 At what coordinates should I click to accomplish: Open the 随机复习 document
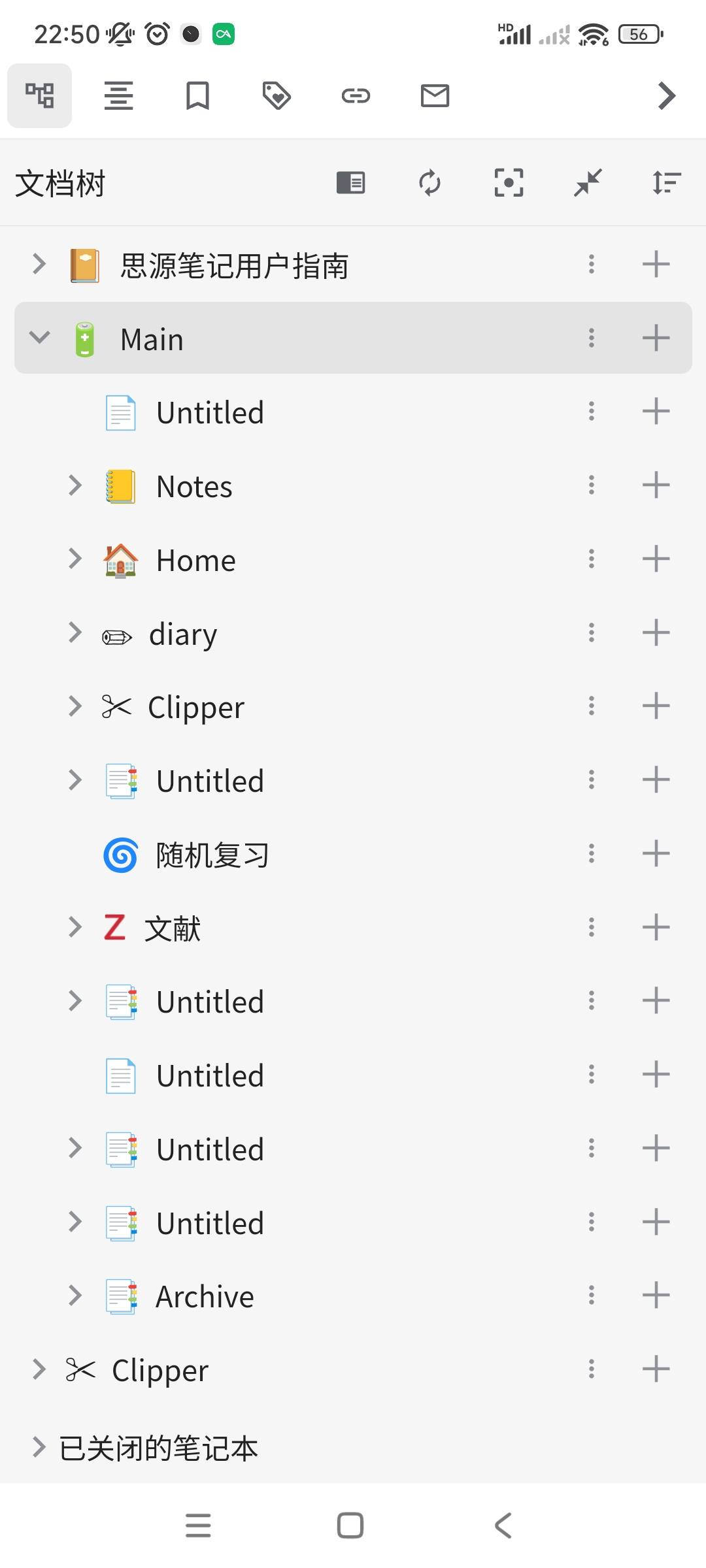tap(212, 855)
